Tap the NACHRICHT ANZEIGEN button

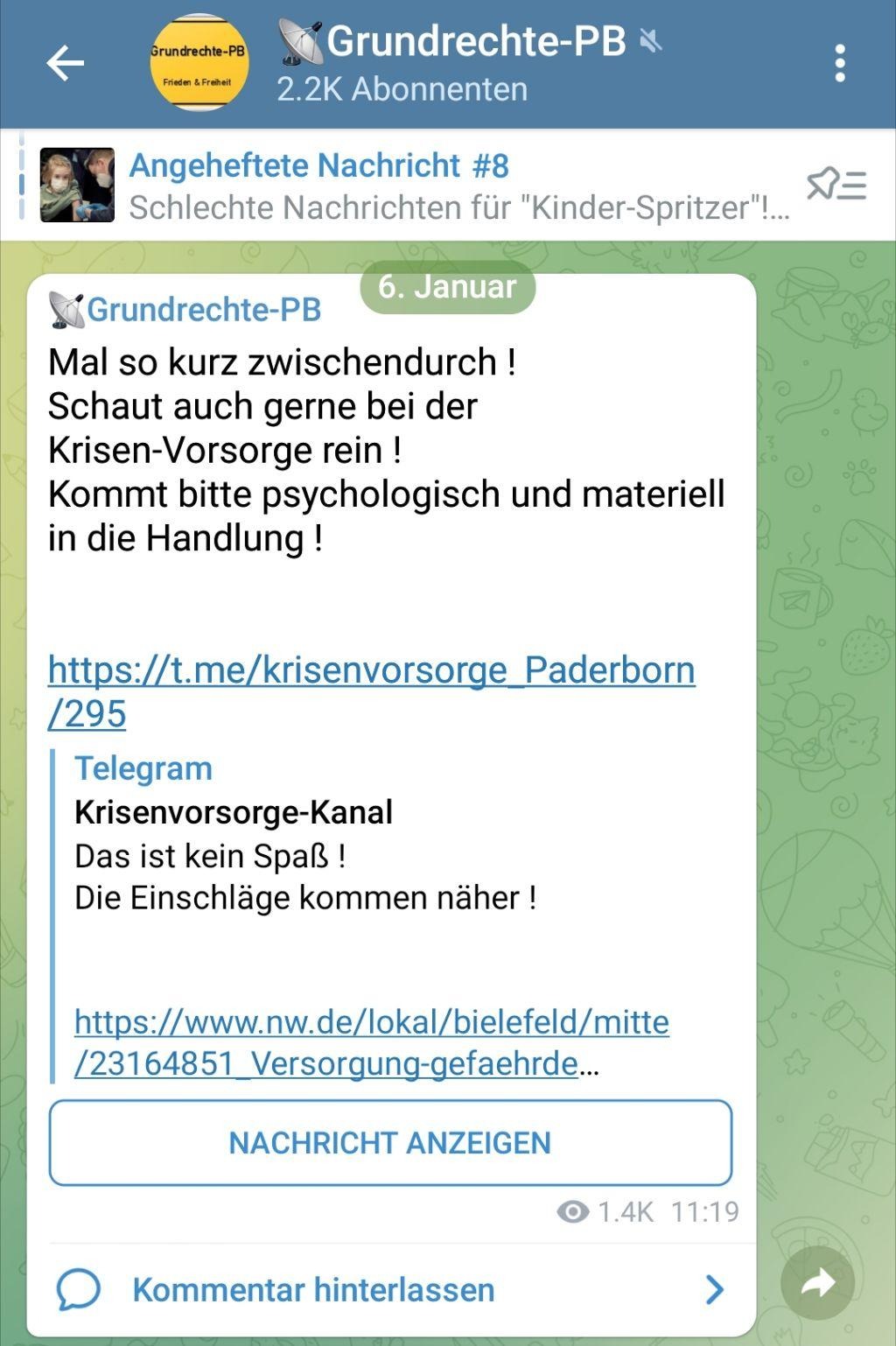click(390, 1142)
